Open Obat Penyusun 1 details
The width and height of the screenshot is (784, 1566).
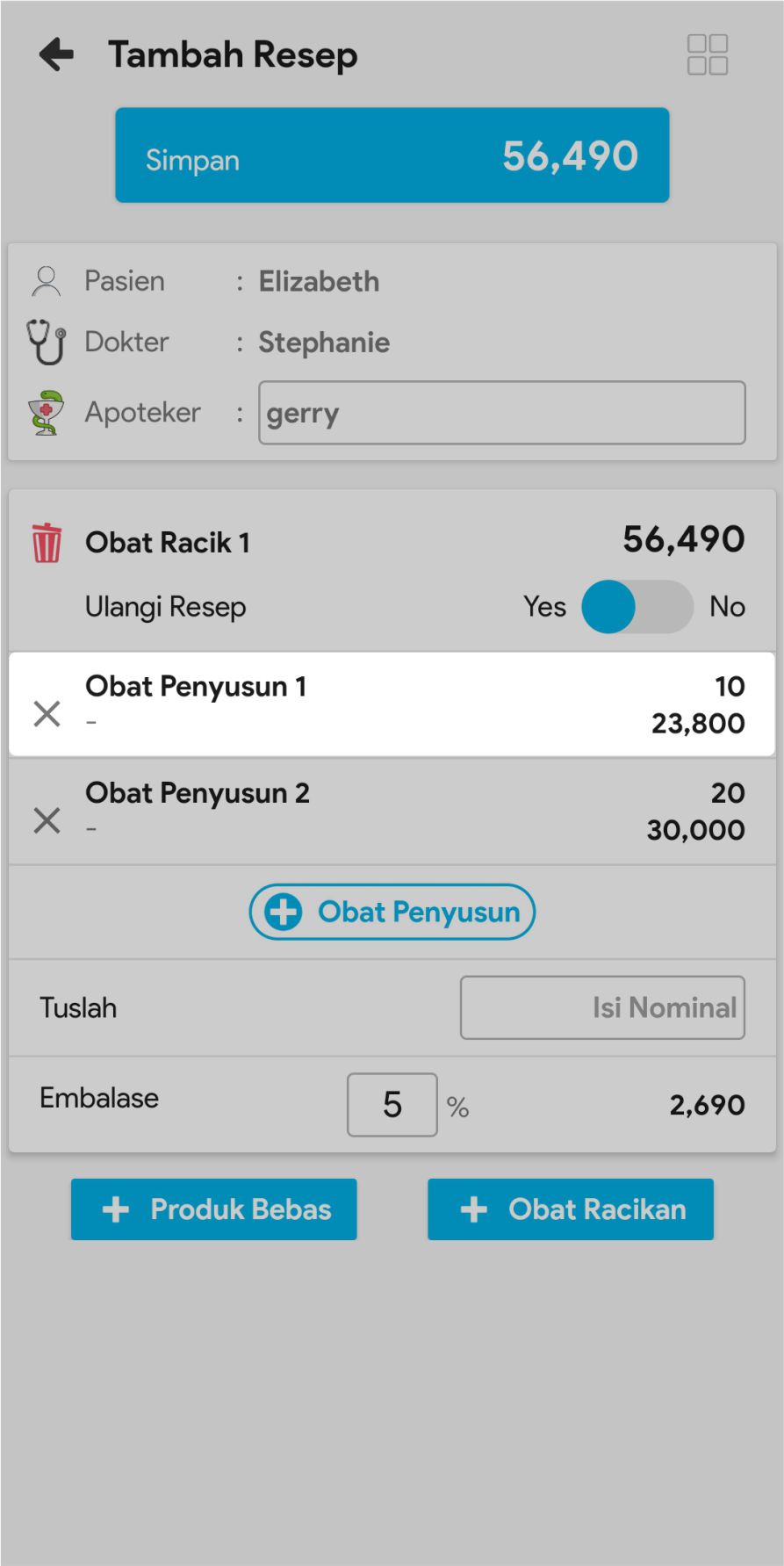click(395, 704)
